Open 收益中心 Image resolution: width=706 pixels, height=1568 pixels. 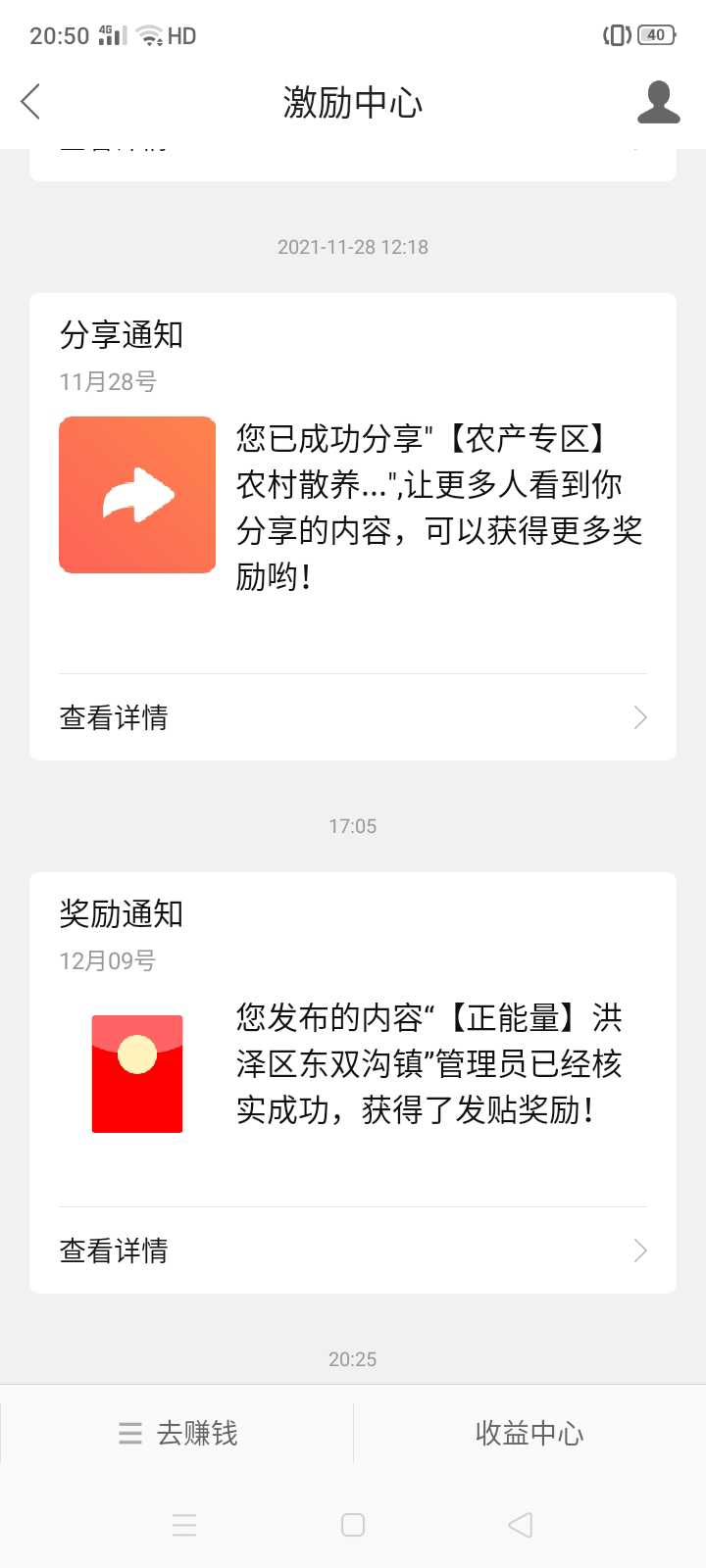[x=529, y=1433]
